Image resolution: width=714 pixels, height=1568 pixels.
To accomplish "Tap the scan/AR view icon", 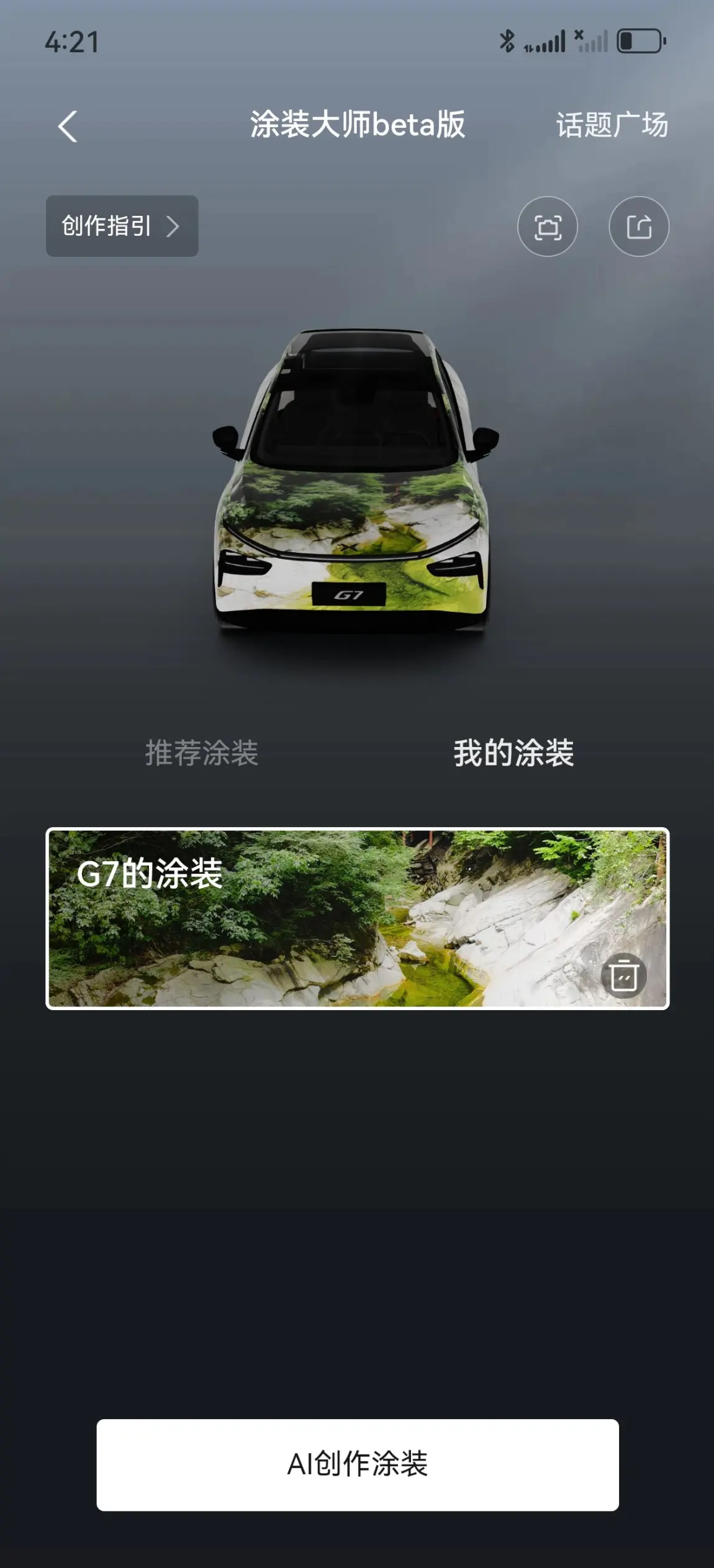I will [x=548, y=226].
